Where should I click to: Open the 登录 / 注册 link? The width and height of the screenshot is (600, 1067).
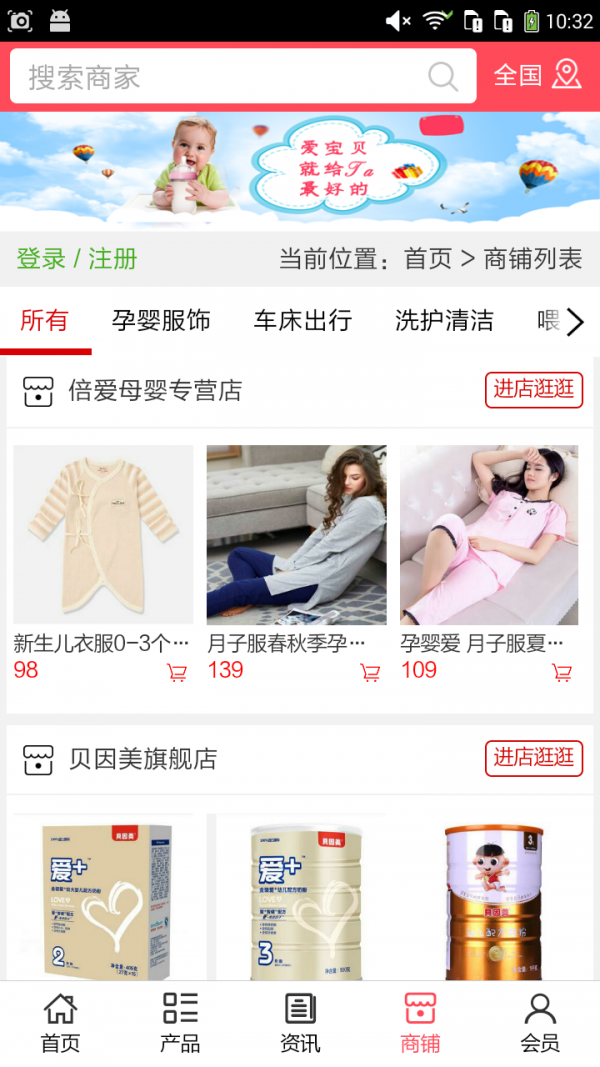[77, 259]
